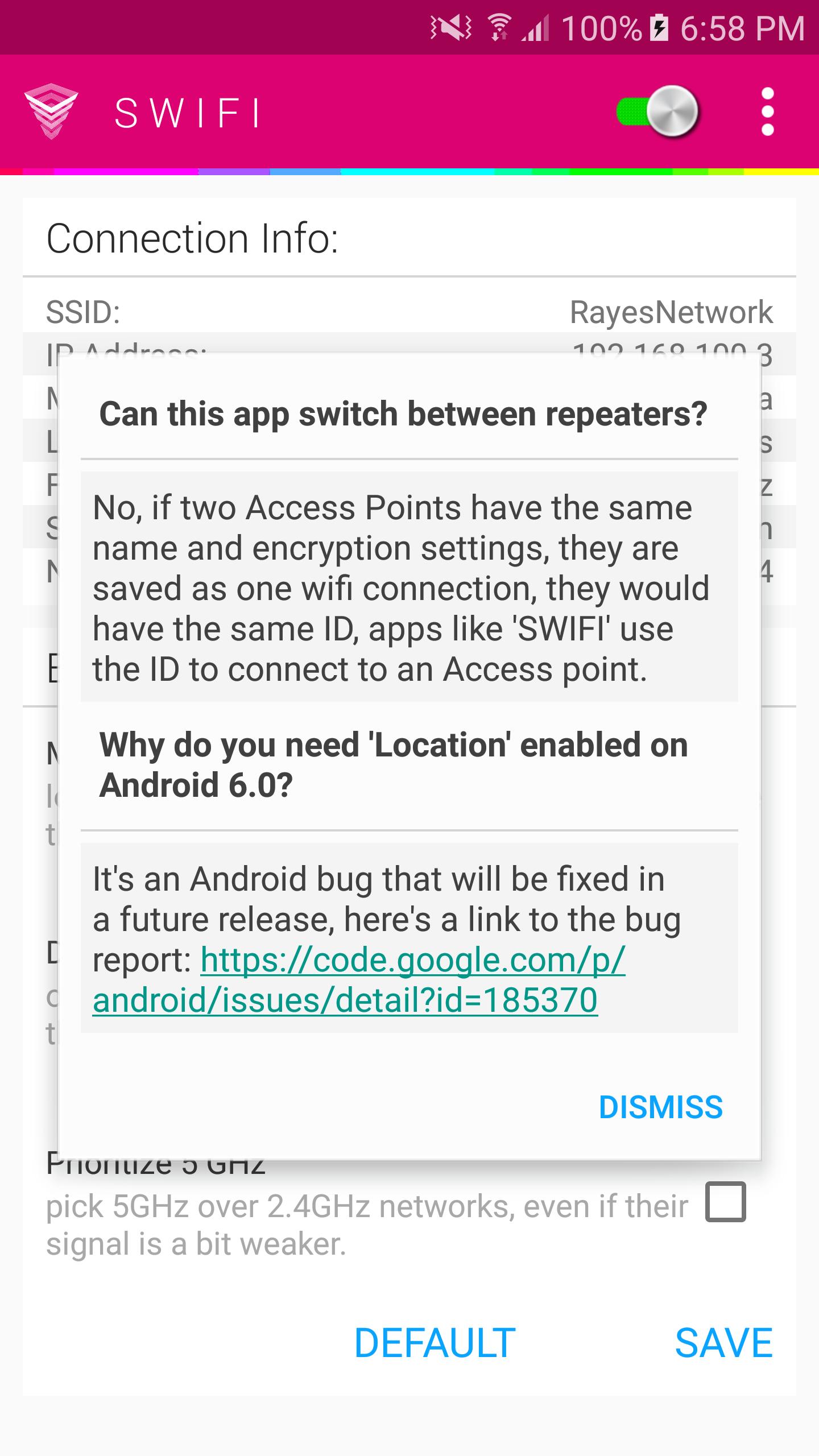Open the three-dot overflow menu
819x1456 pixels.
769,112
